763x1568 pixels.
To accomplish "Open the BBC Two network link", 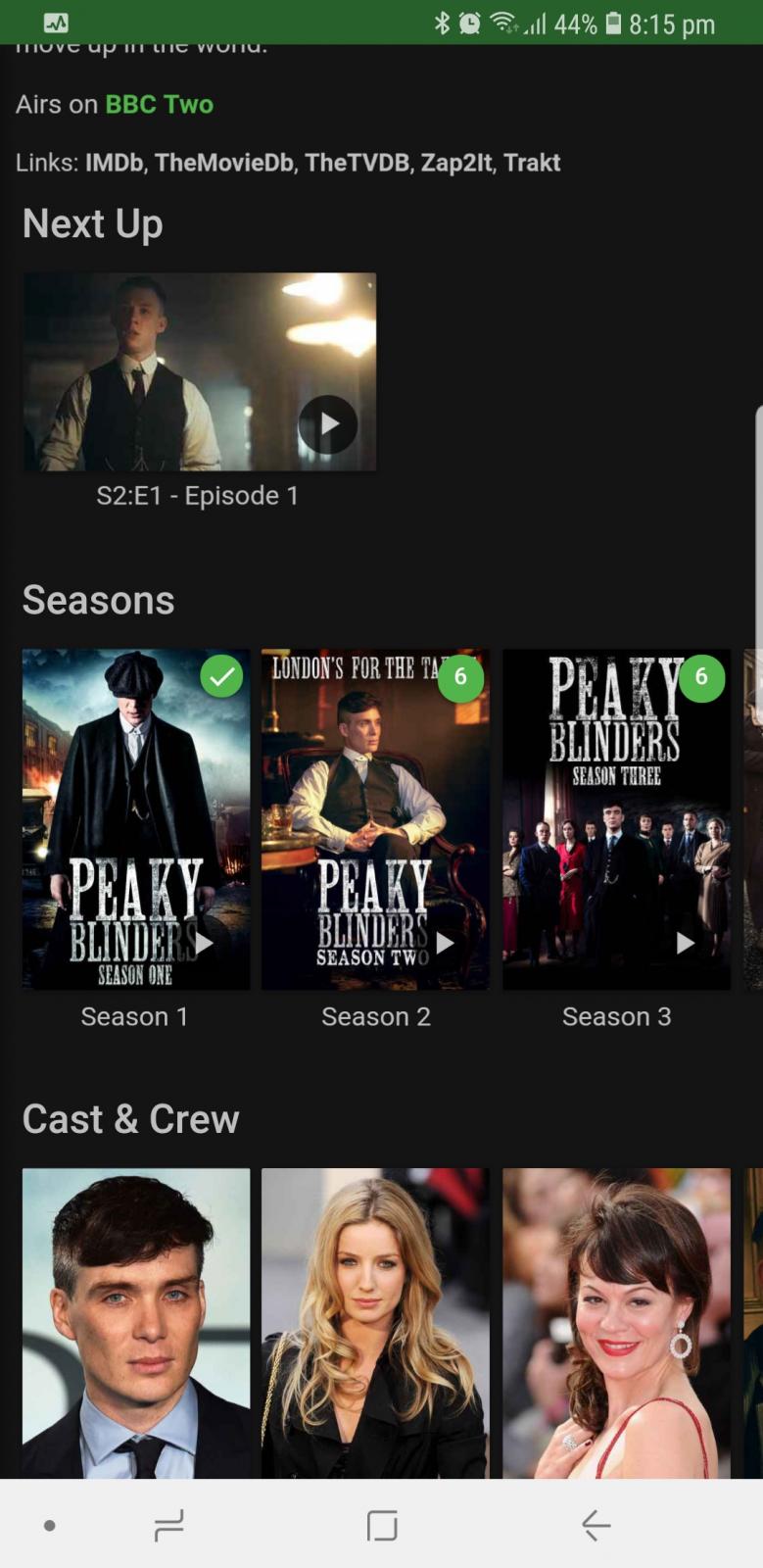I will [159, 105].
